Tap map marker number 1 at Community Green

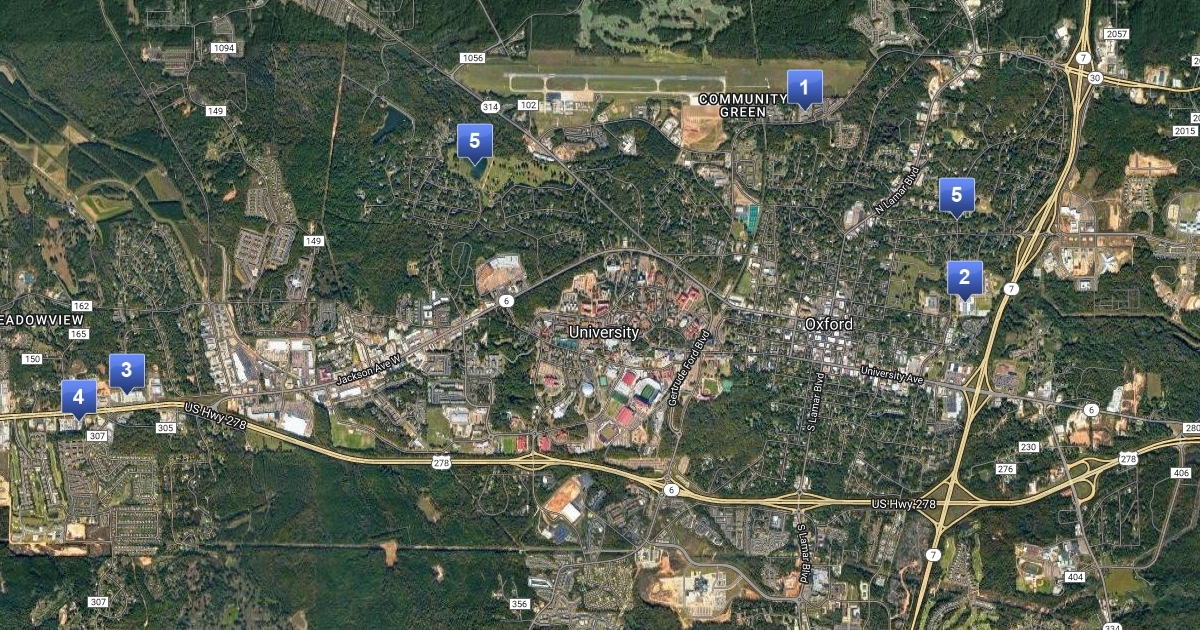804,87
